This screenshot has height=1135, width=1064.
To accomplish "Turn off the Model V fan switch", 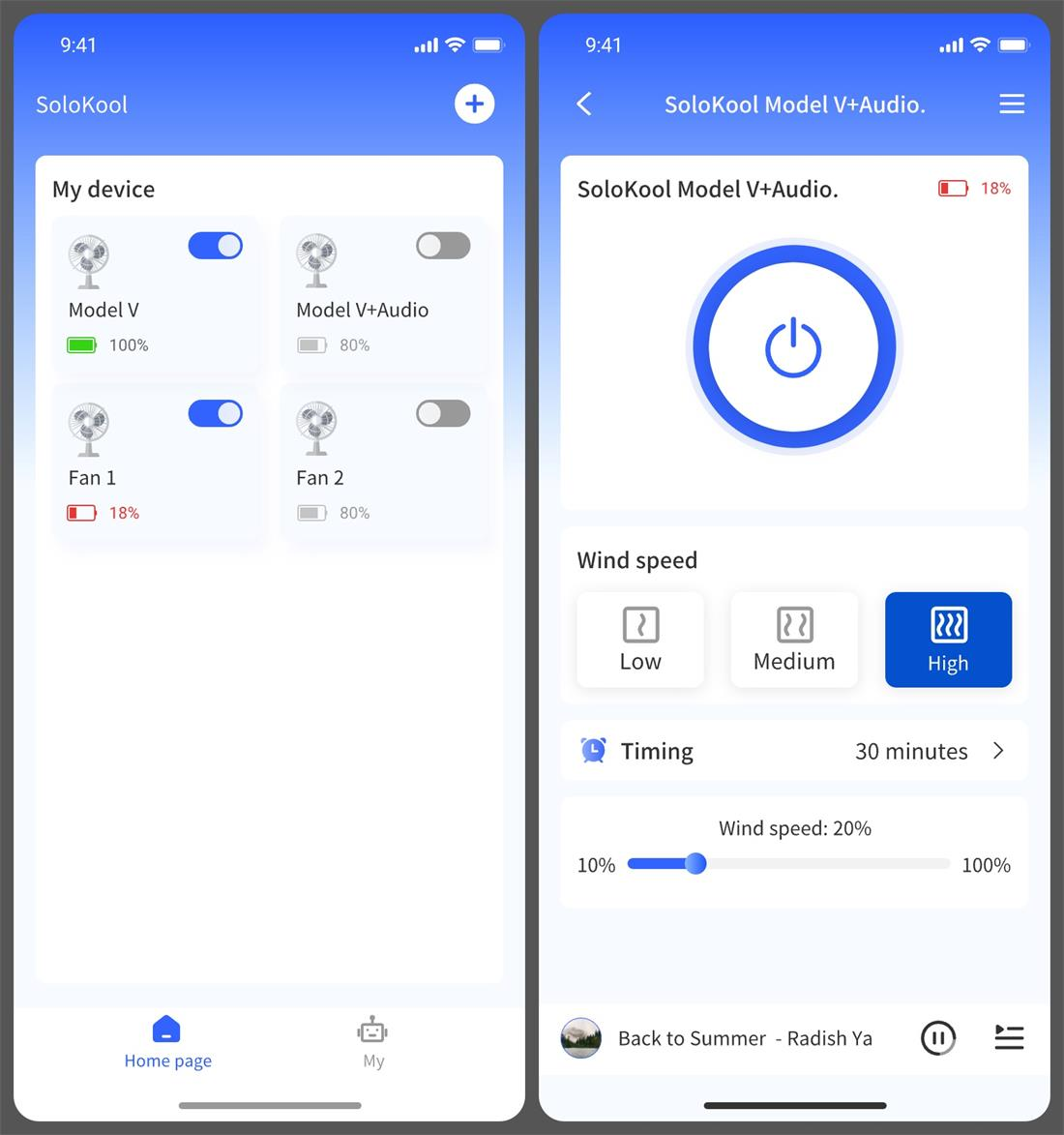I will pos(215,246).
